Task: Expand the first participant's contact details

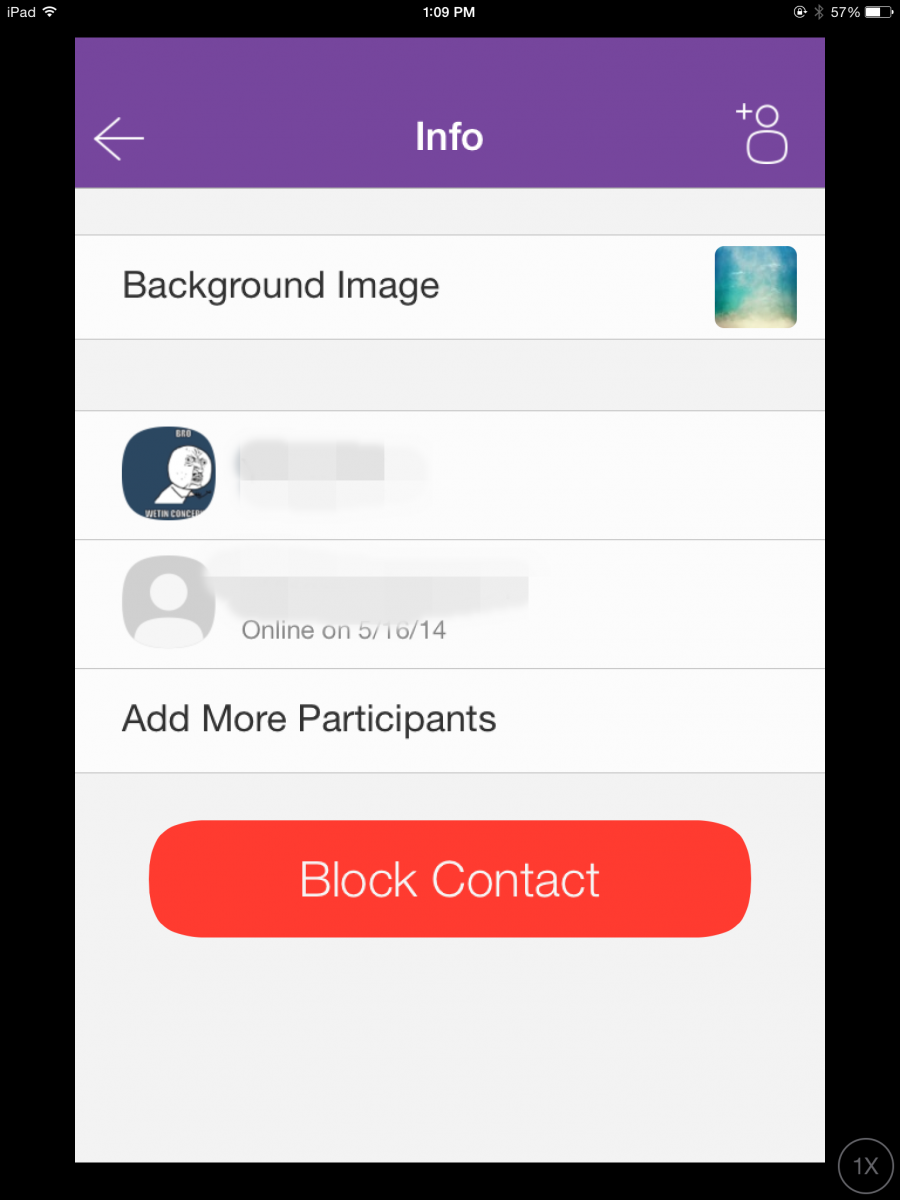Action: 450,473
